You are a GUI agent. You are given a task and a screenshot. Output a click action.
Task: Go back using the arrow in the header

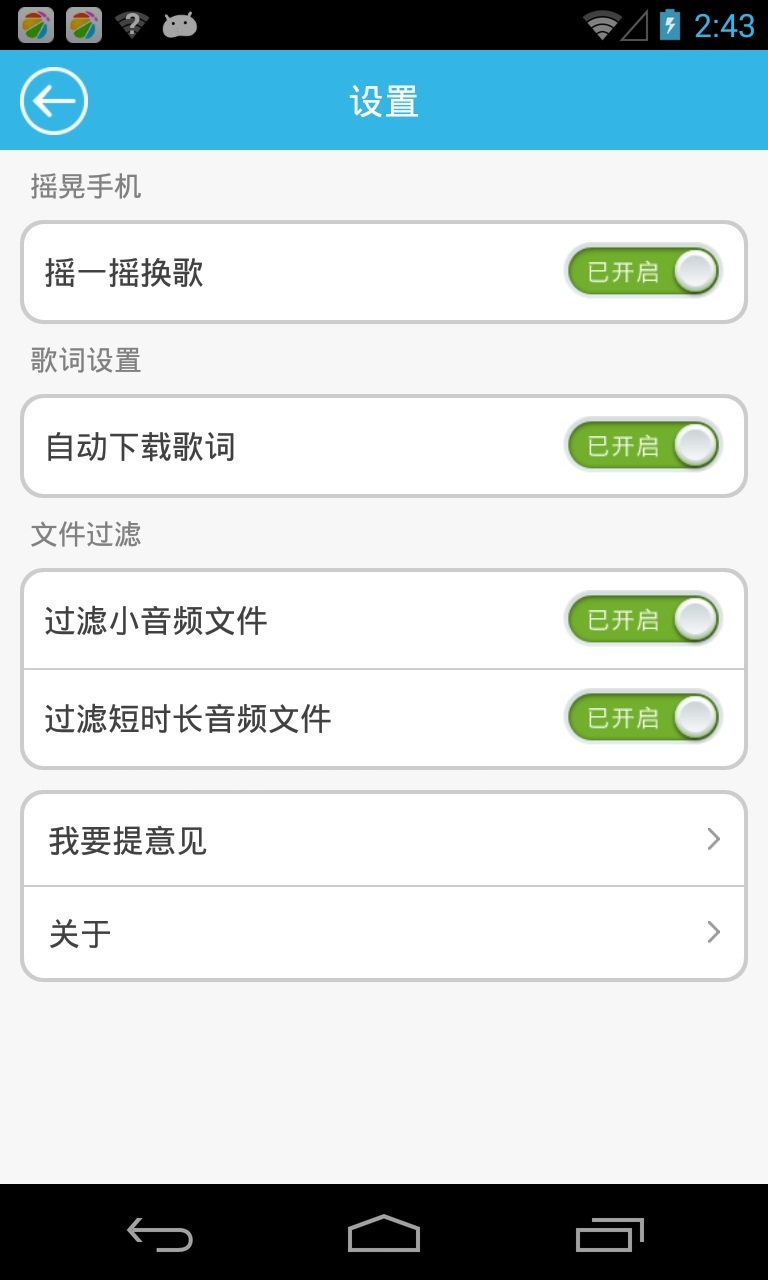[x=54, y=101]
